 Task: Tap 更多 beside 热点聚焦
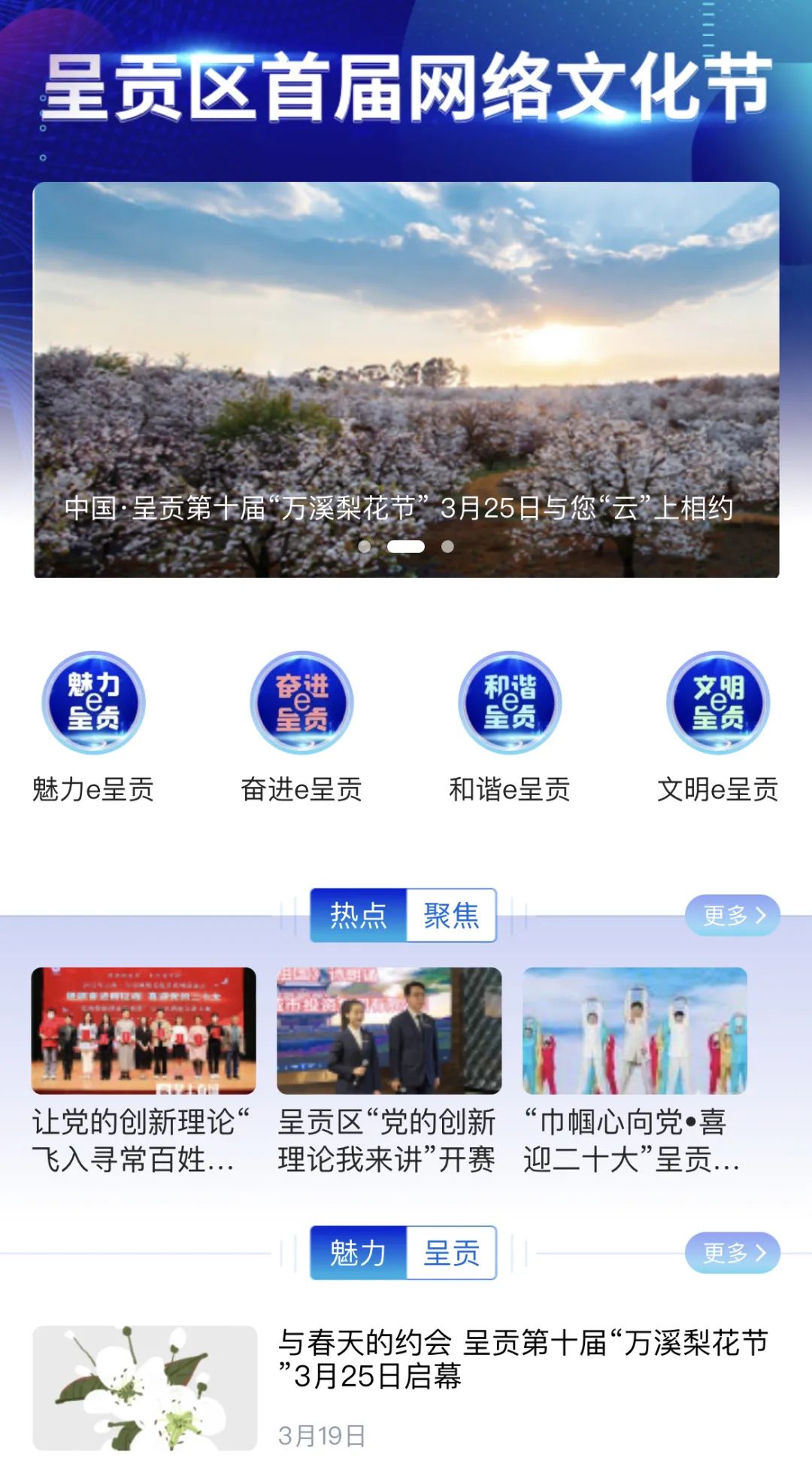[732, 916]
